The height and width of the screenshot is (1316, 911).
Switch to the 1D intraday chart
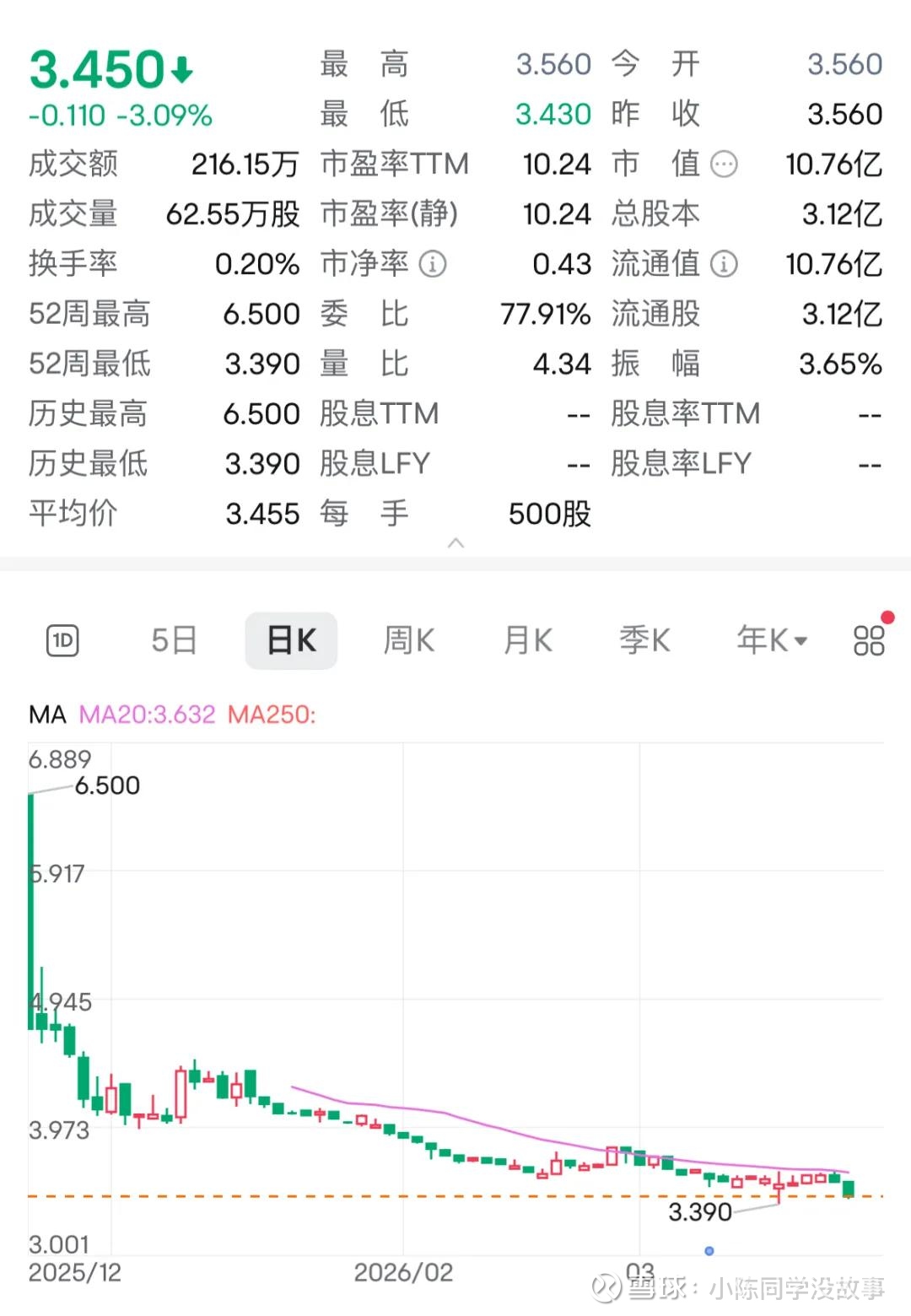[62, 641]
